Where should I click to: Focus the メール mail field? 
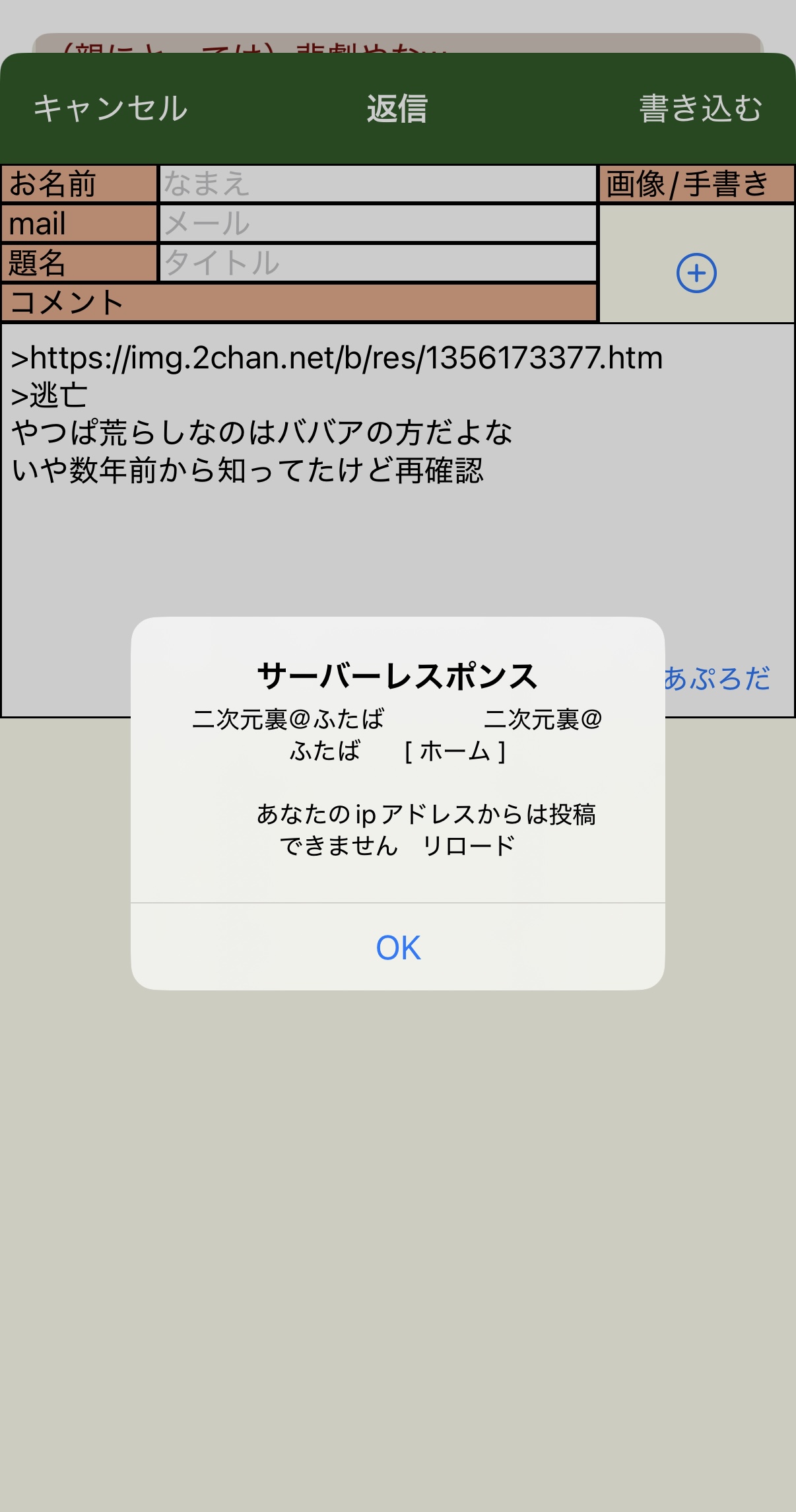378,223
